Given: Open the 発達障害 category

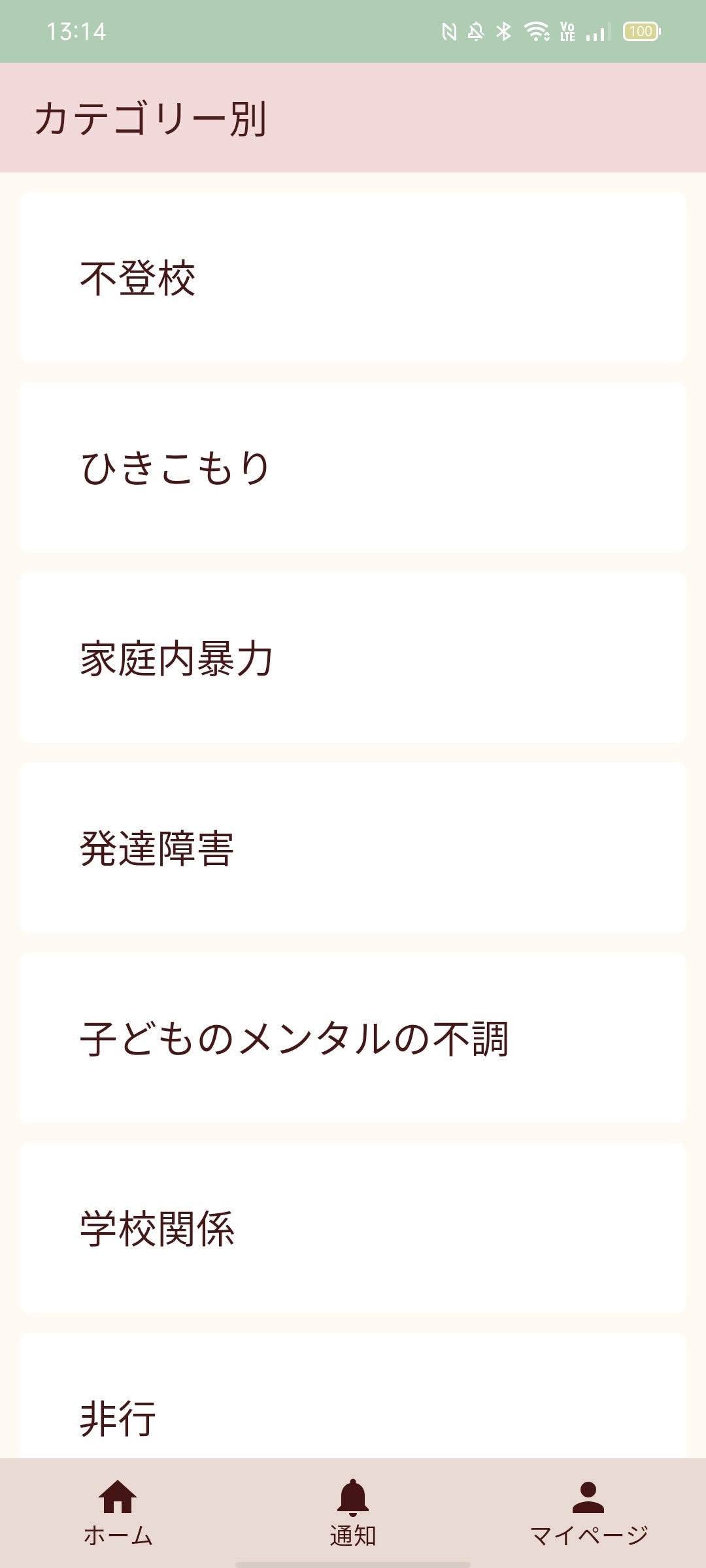Looking at the screenshot, I should click(353, 847).
